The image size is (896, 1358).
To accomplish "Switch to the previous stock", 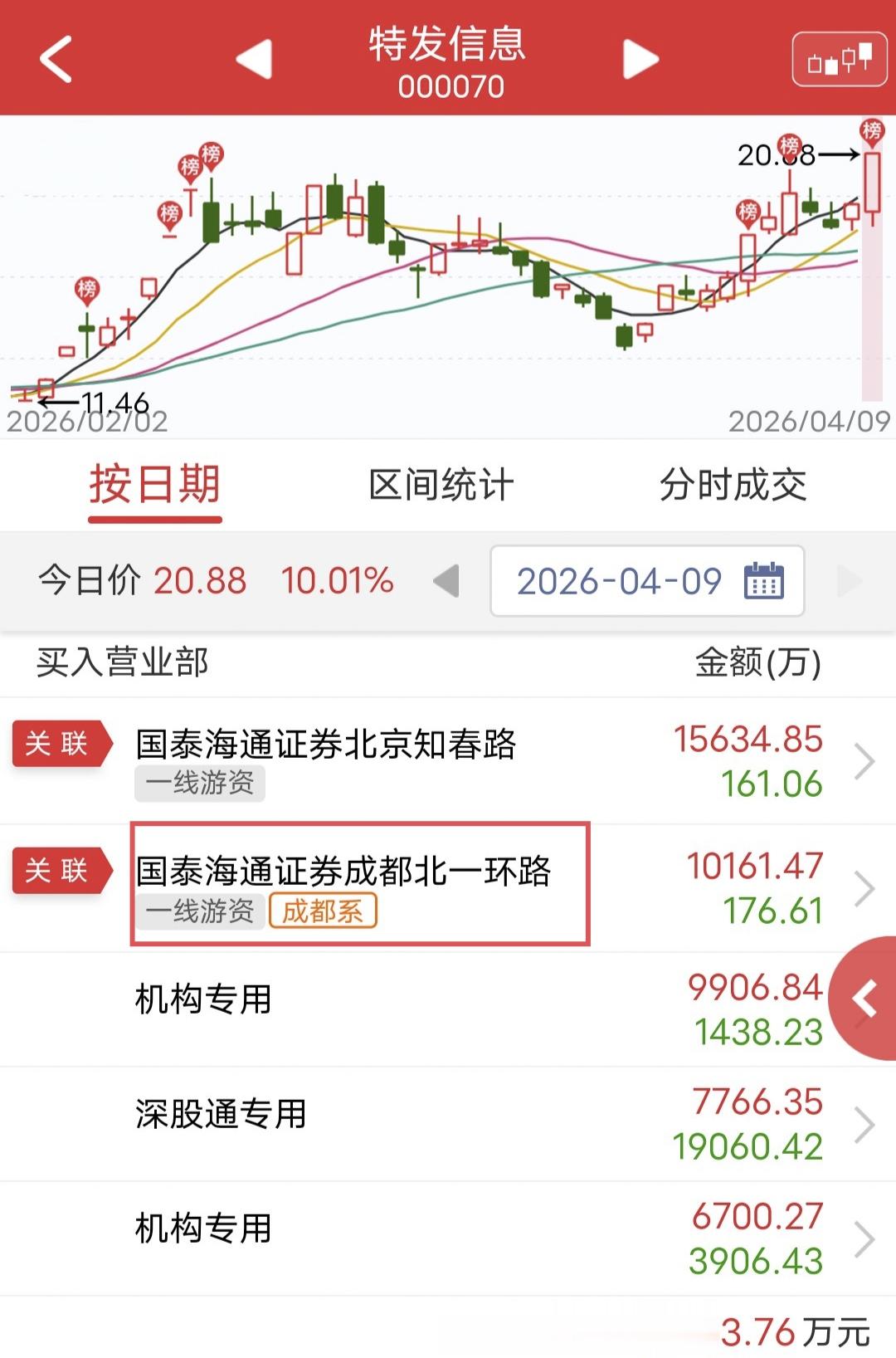I will [x=255, y=59].
